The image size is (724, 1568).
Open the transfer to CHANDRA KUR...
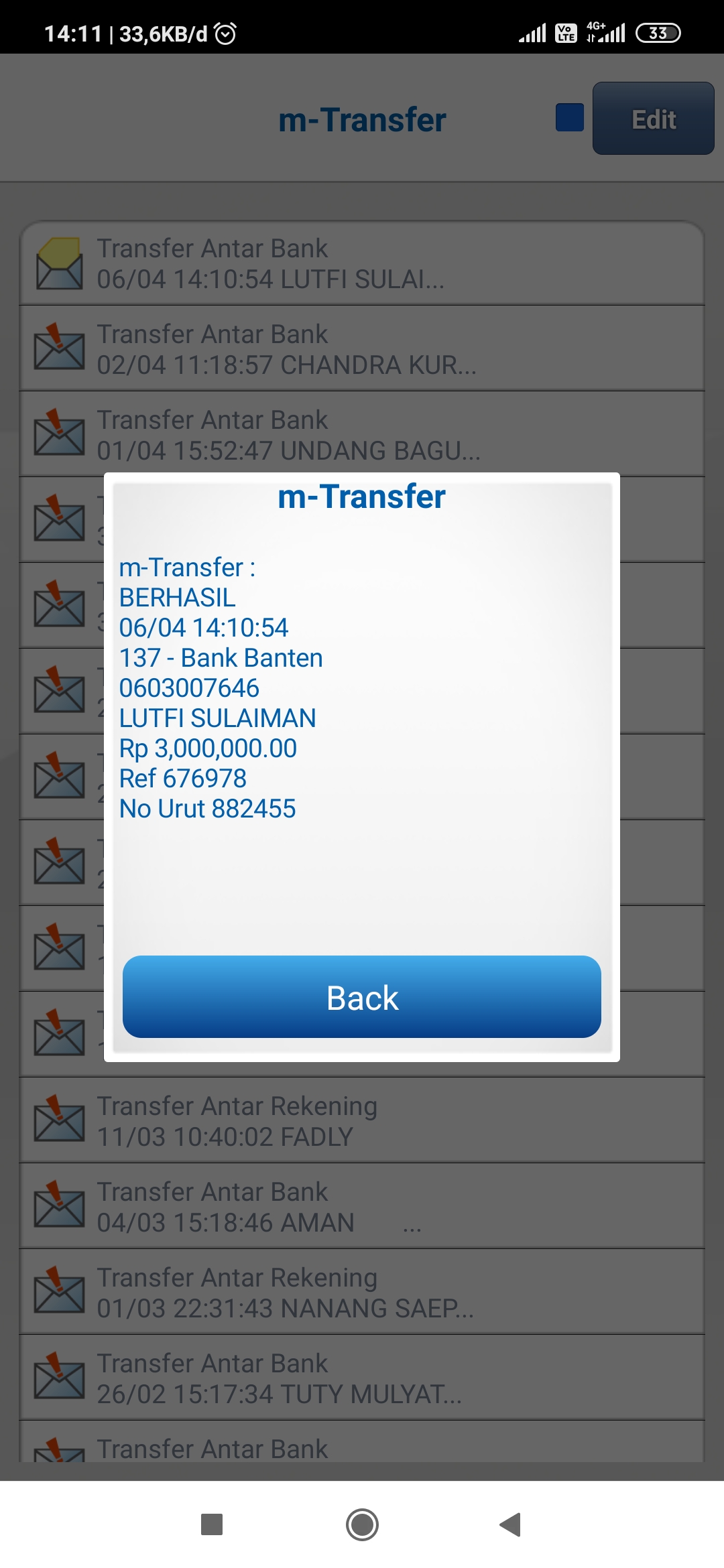click(x=362, y=349)
